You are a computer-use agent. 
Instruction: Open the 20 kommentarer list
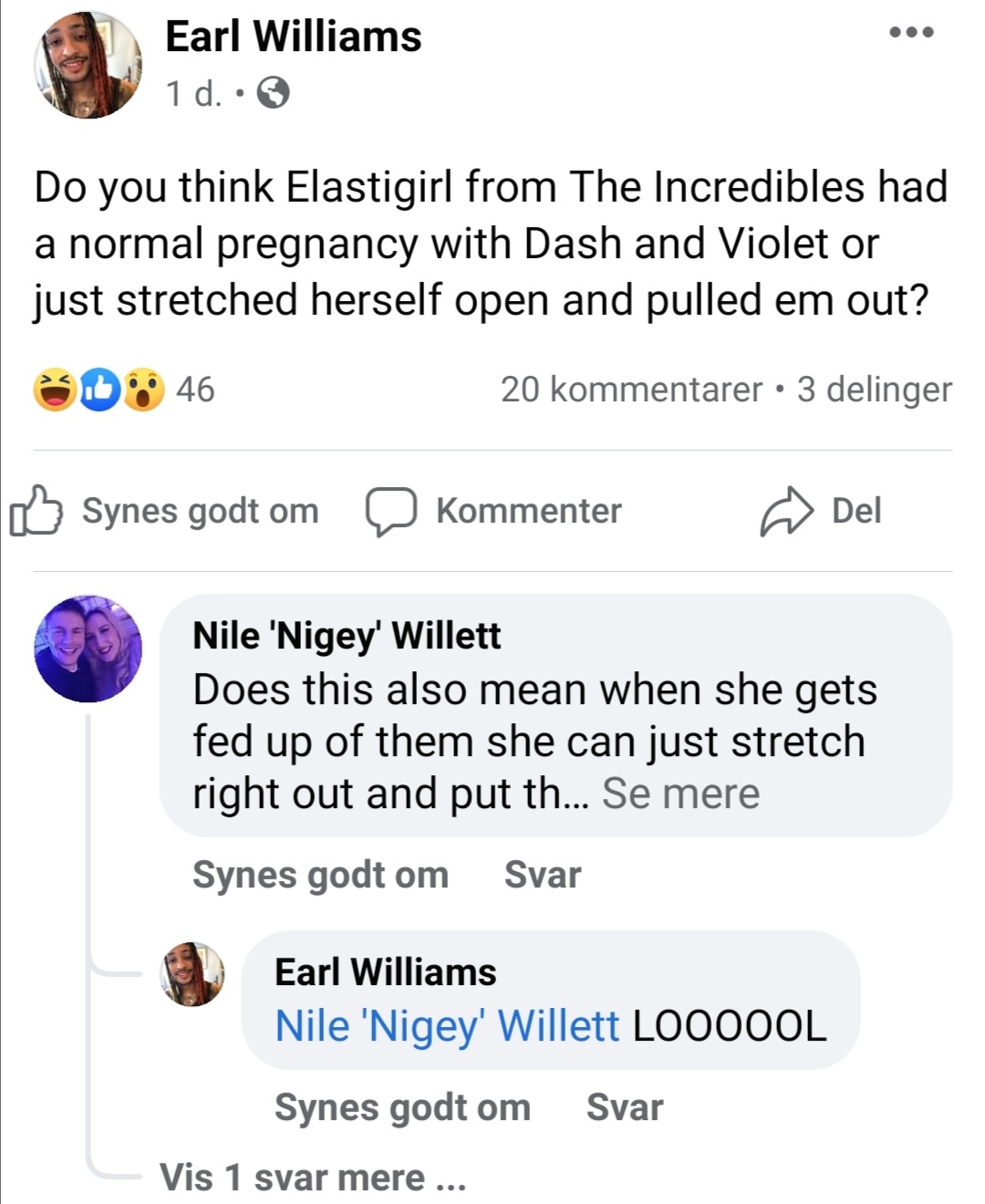point(630,389)
